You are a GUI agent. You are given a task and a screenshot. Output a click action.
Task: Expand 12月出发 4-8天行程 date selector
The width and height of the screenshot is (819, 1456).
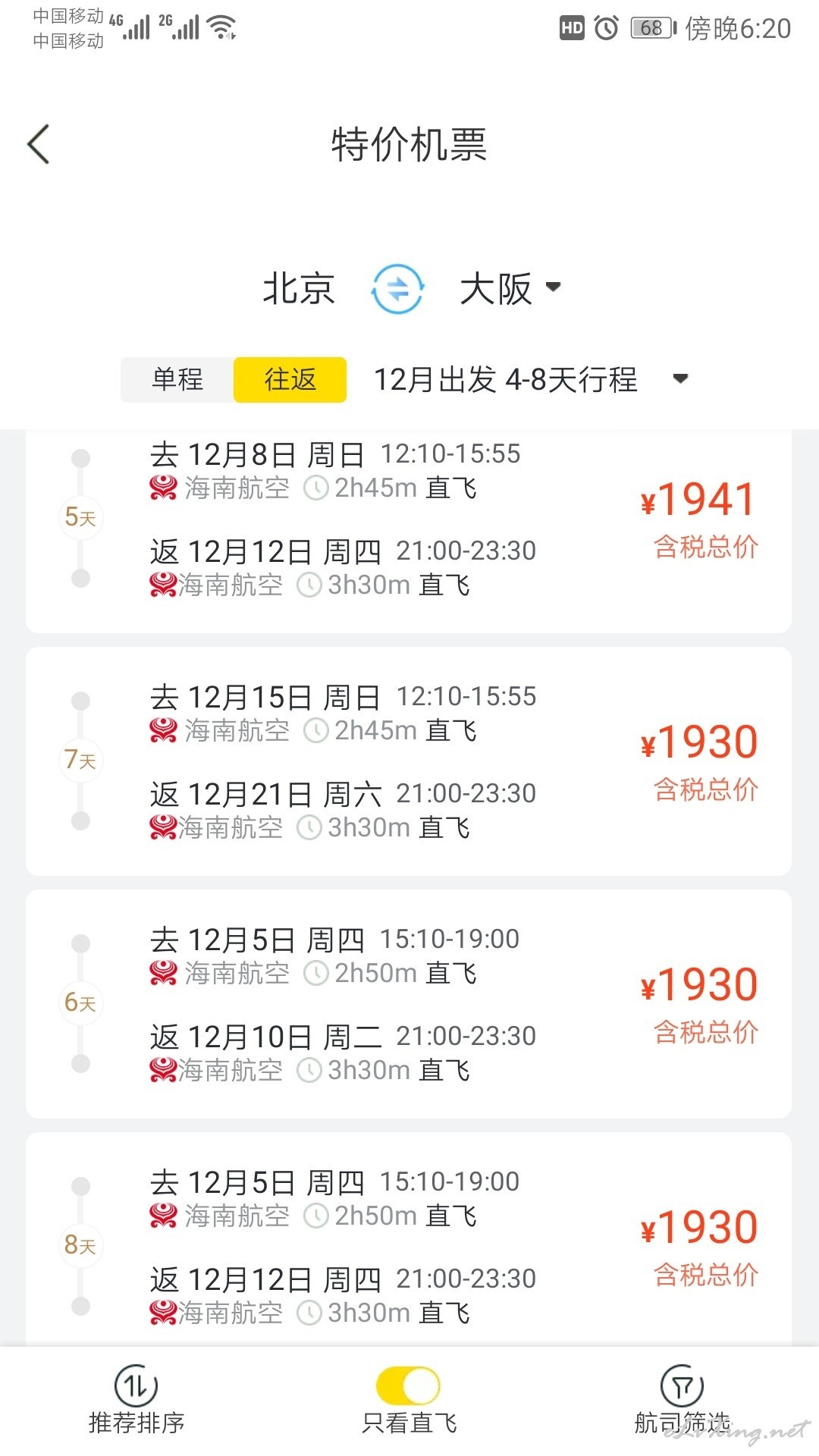531,379
